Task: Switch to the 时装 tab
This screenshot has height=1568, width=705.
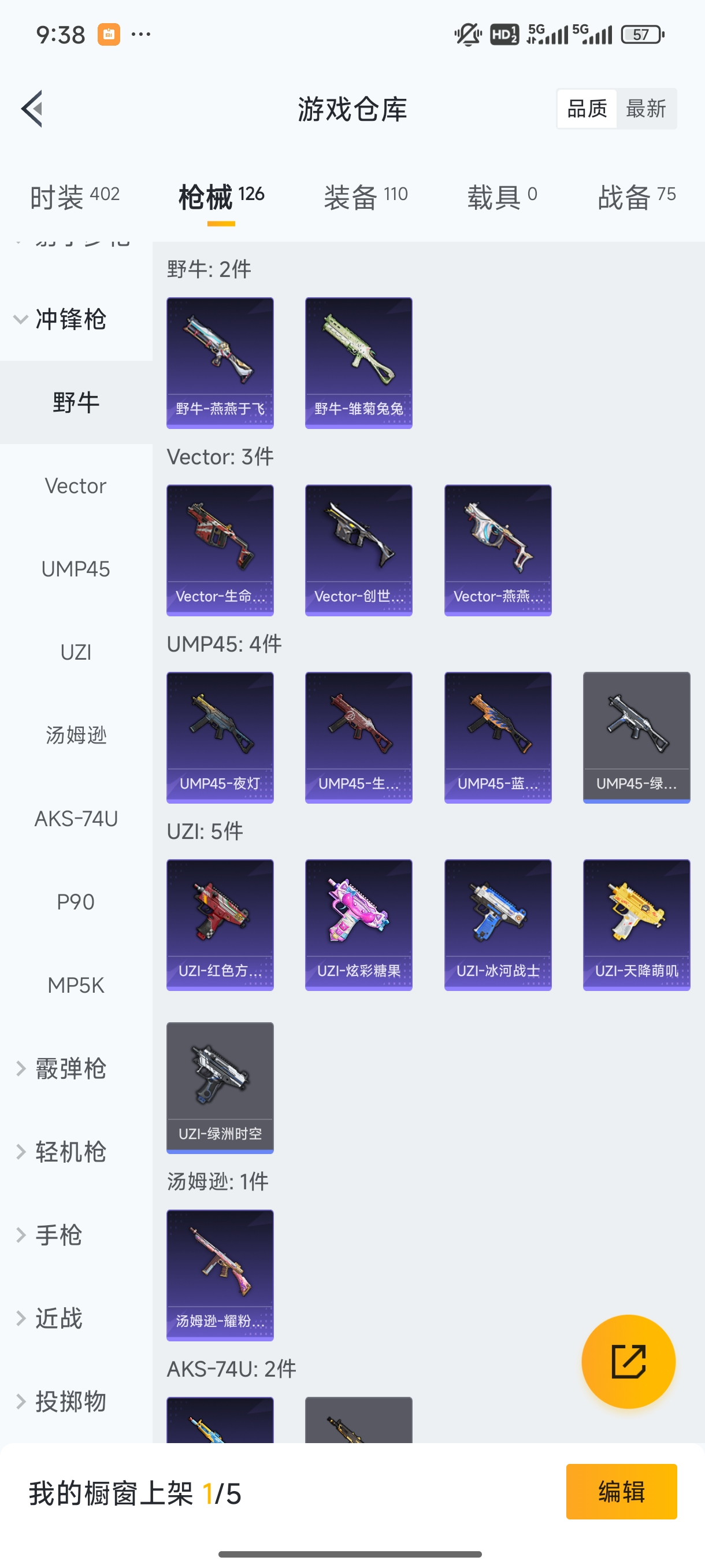Action: (74, 197)
